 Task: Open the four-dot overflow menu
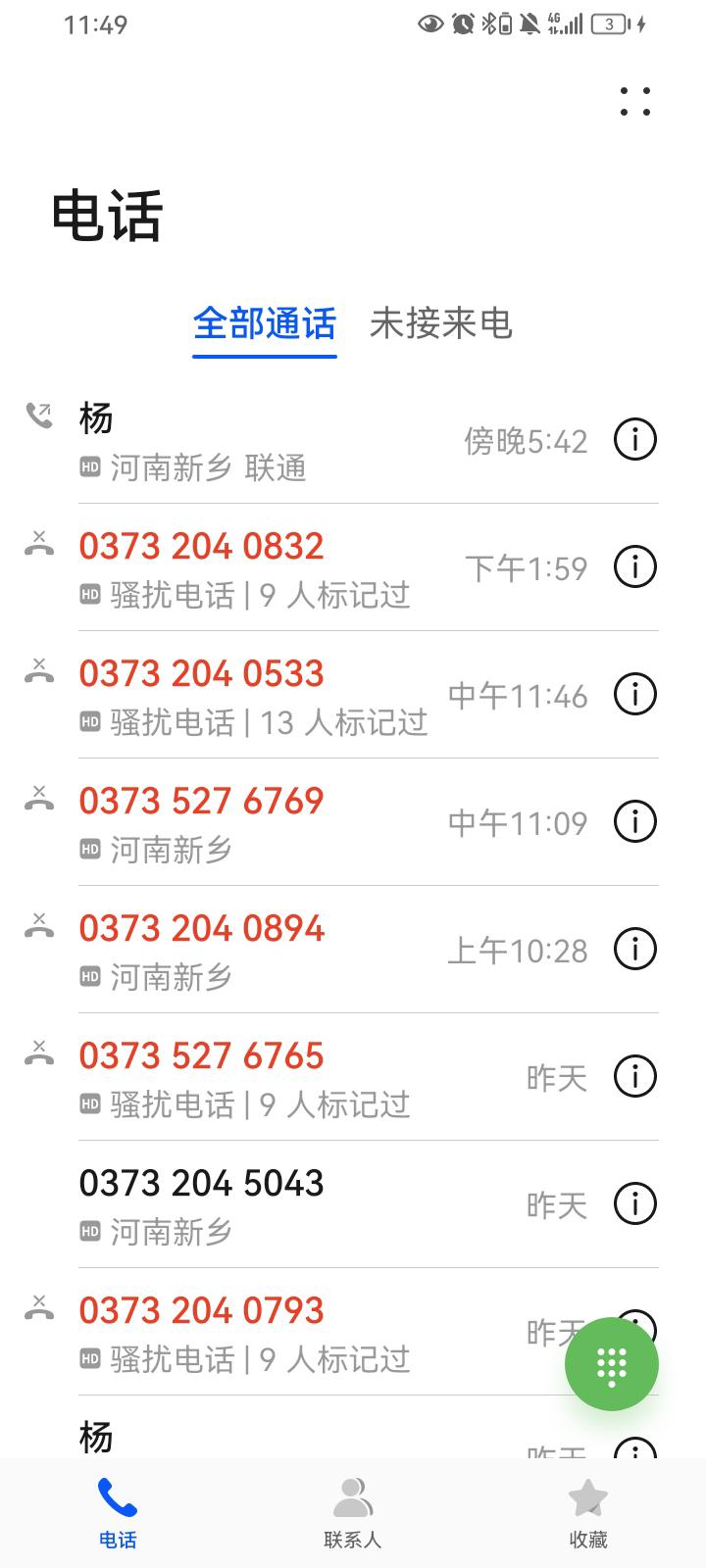[634, 101]
